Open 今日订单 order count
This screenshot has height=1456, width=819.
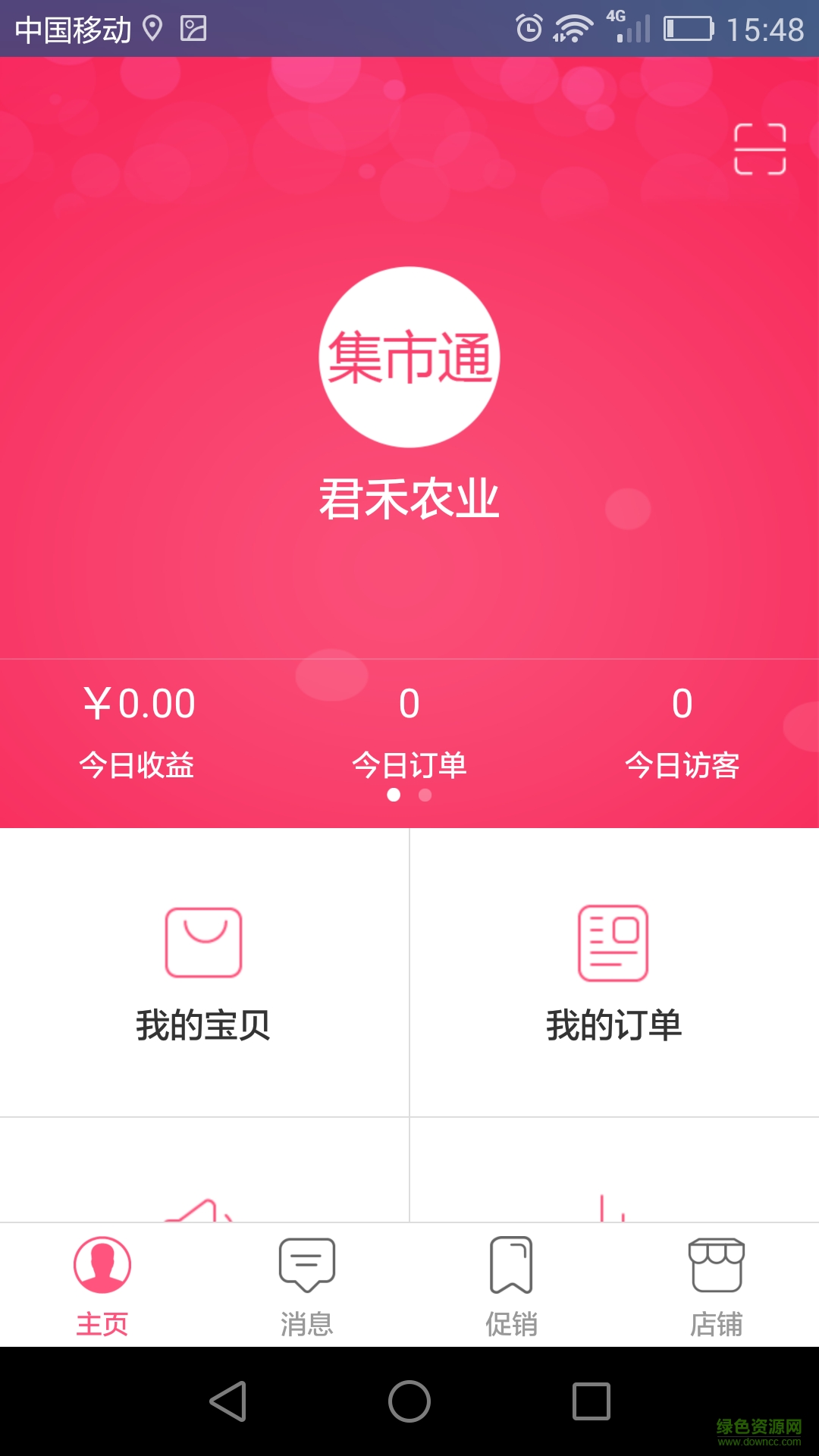coord(409,730)
